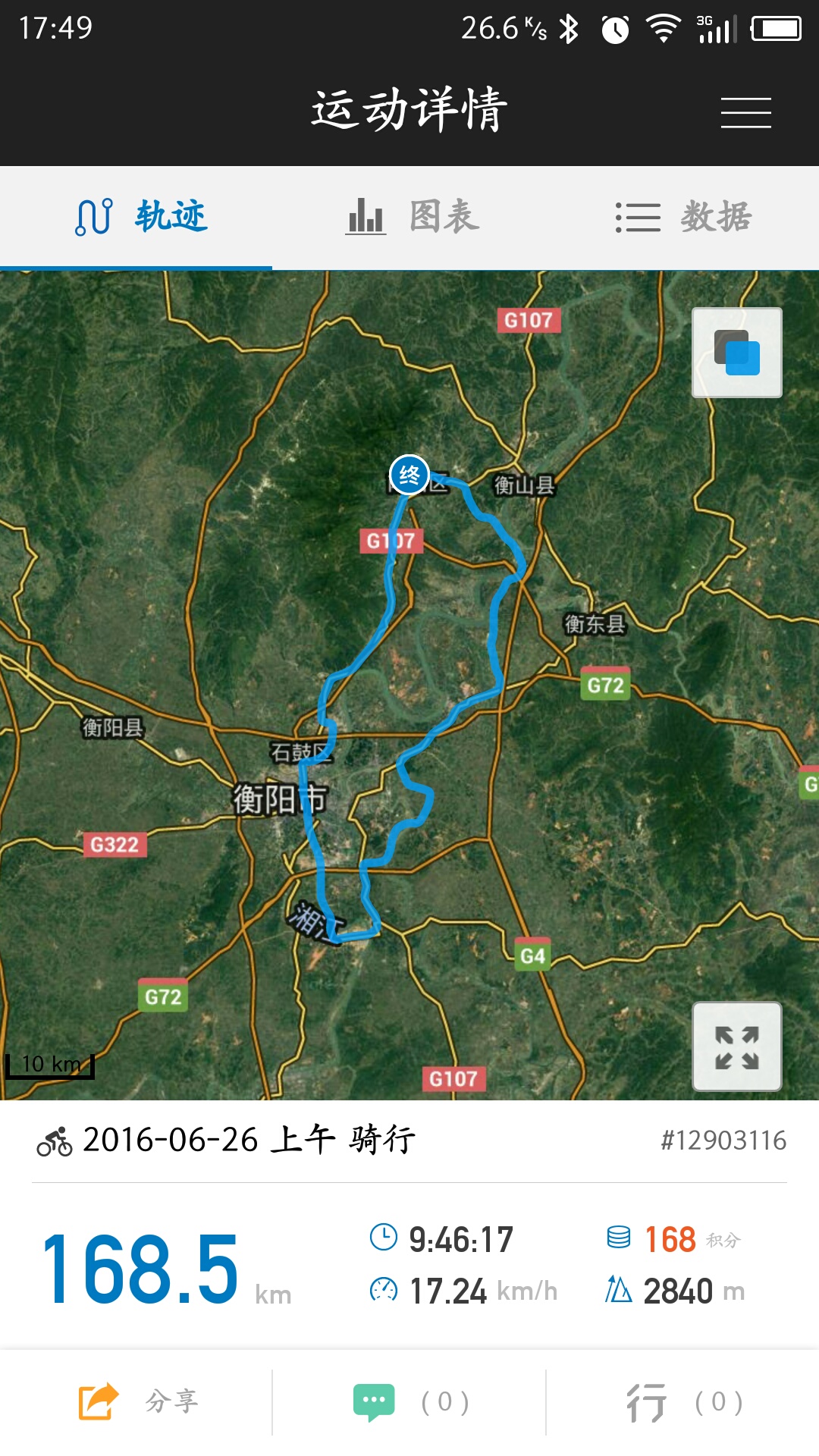Open the hamburger menu in the header
Viewport: 819px width, 1456px height.
click(x=745, y=112)
